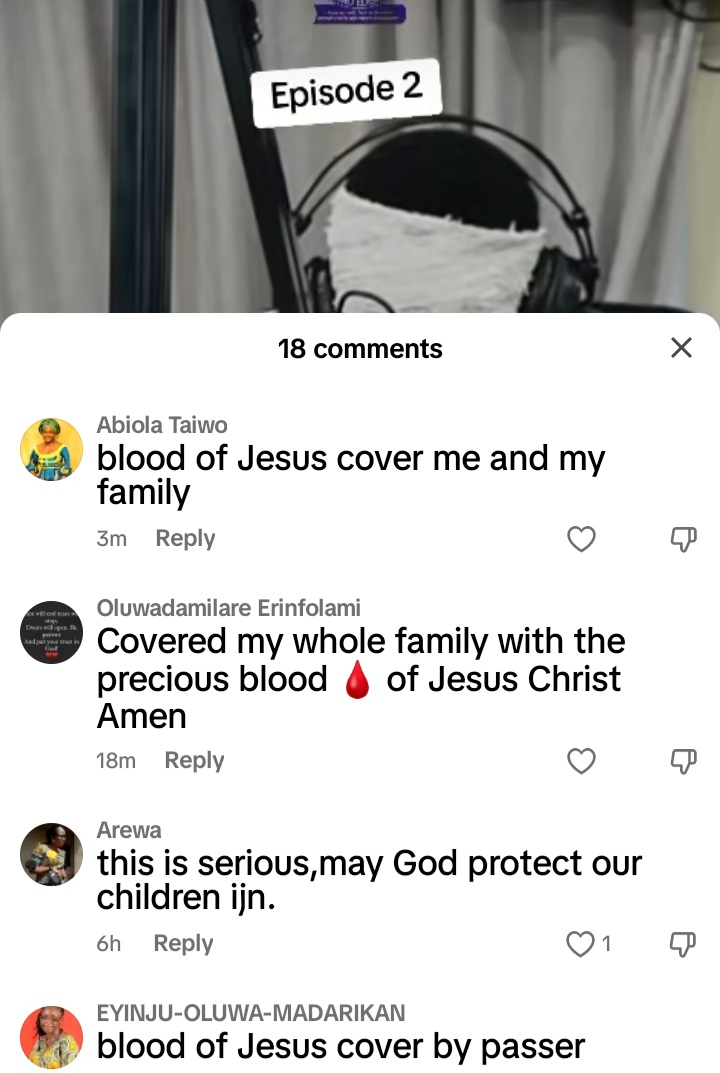Open the username EYINJU-OLUWA-MADARIKAN

click(x=251, y=1012)
